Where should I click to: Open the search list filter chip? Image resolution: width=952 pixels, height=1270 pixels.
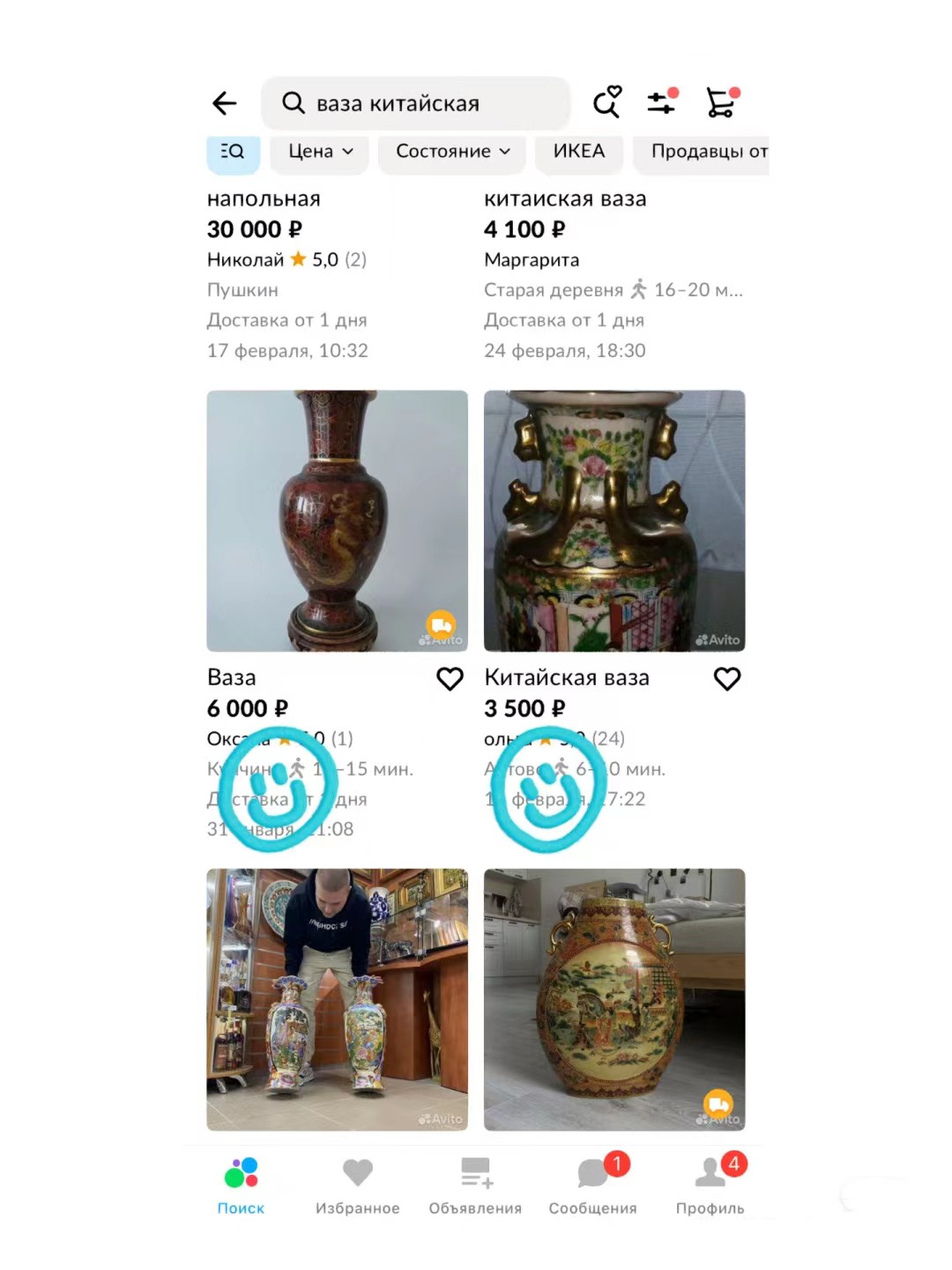click(x=233, y=152)
